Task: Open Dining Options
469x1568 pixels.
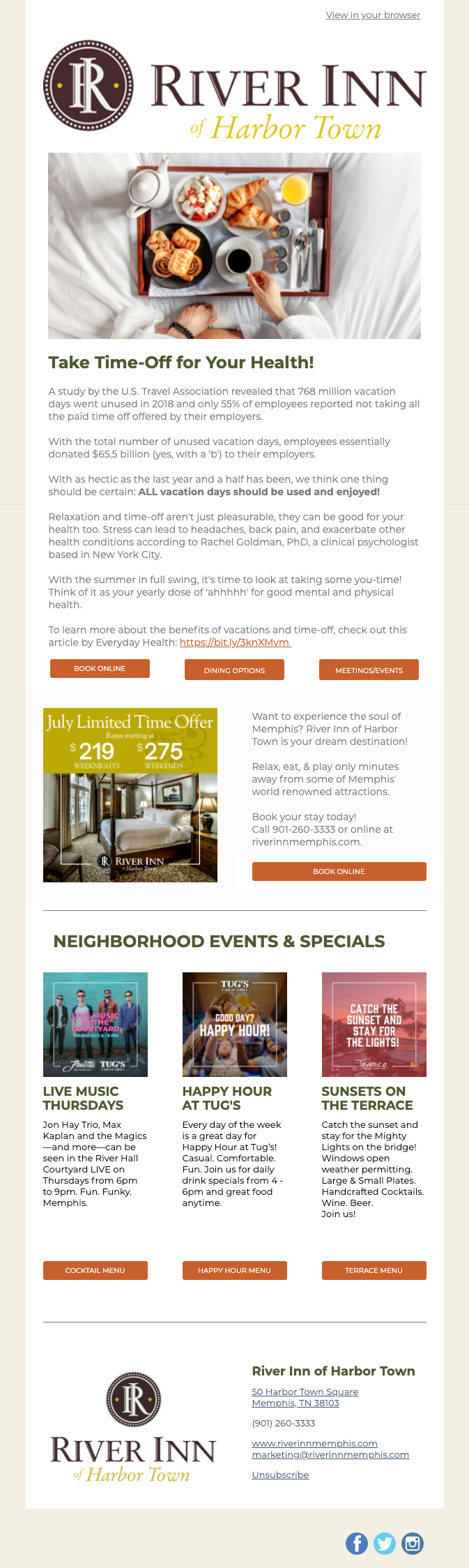Action: (234, 670)
